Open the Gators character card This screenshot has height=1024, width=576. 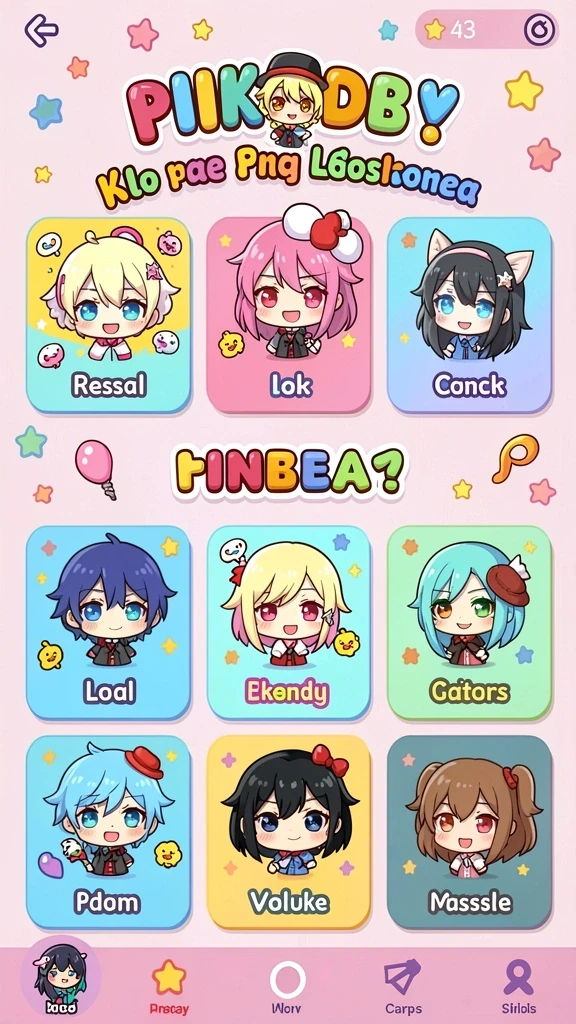point(470,622)
